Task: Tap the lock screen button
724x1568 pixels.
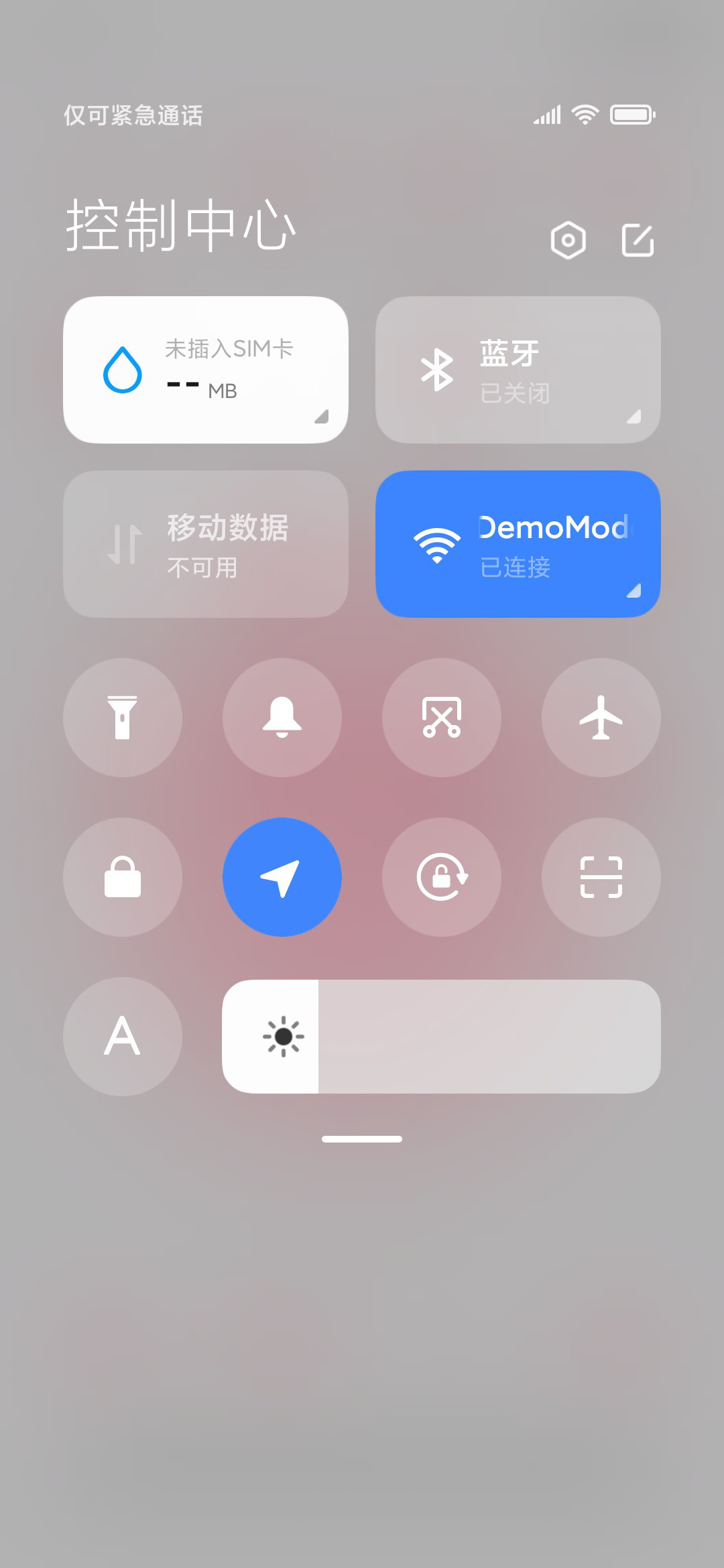Action: (x=123, y=877)
